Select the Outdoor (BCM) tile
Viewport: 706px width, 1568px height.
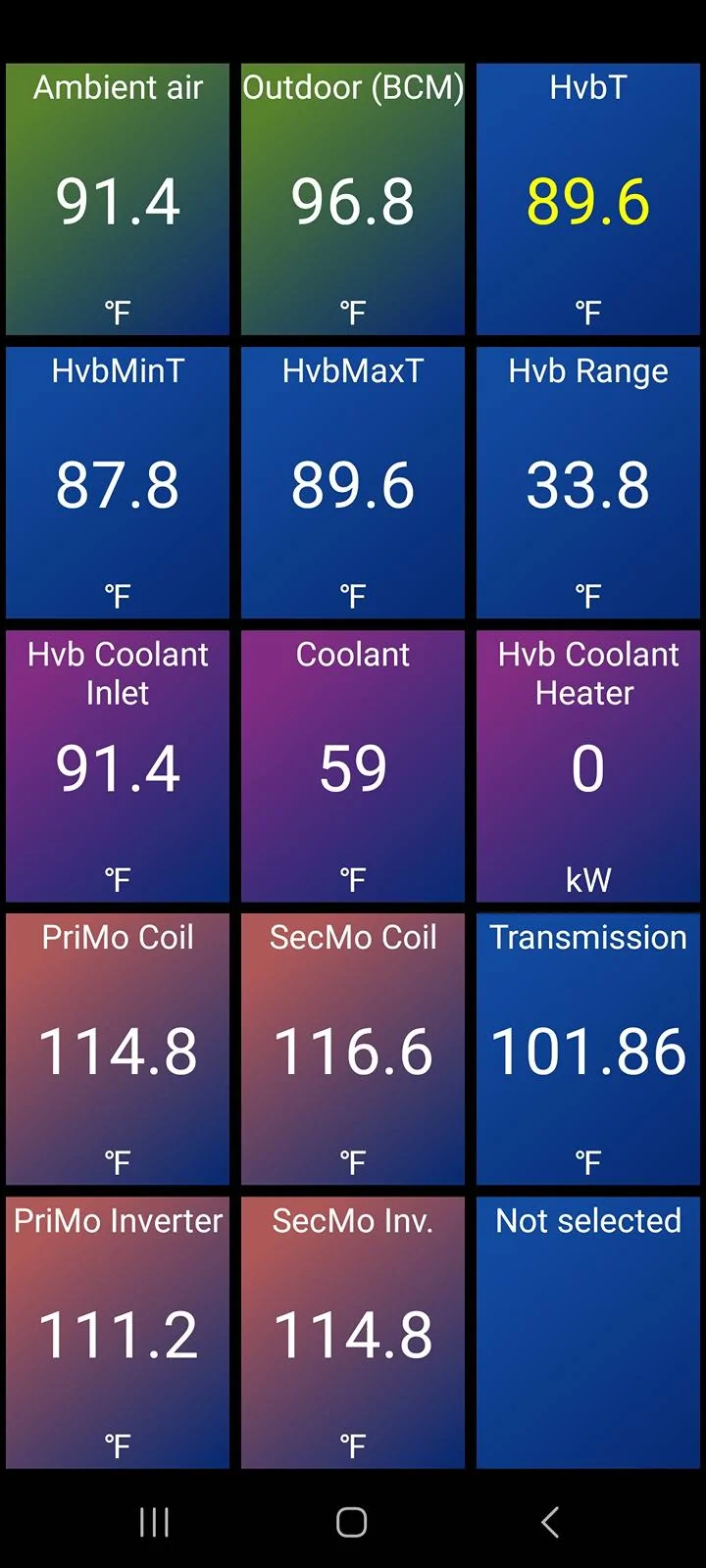[353, 200]
